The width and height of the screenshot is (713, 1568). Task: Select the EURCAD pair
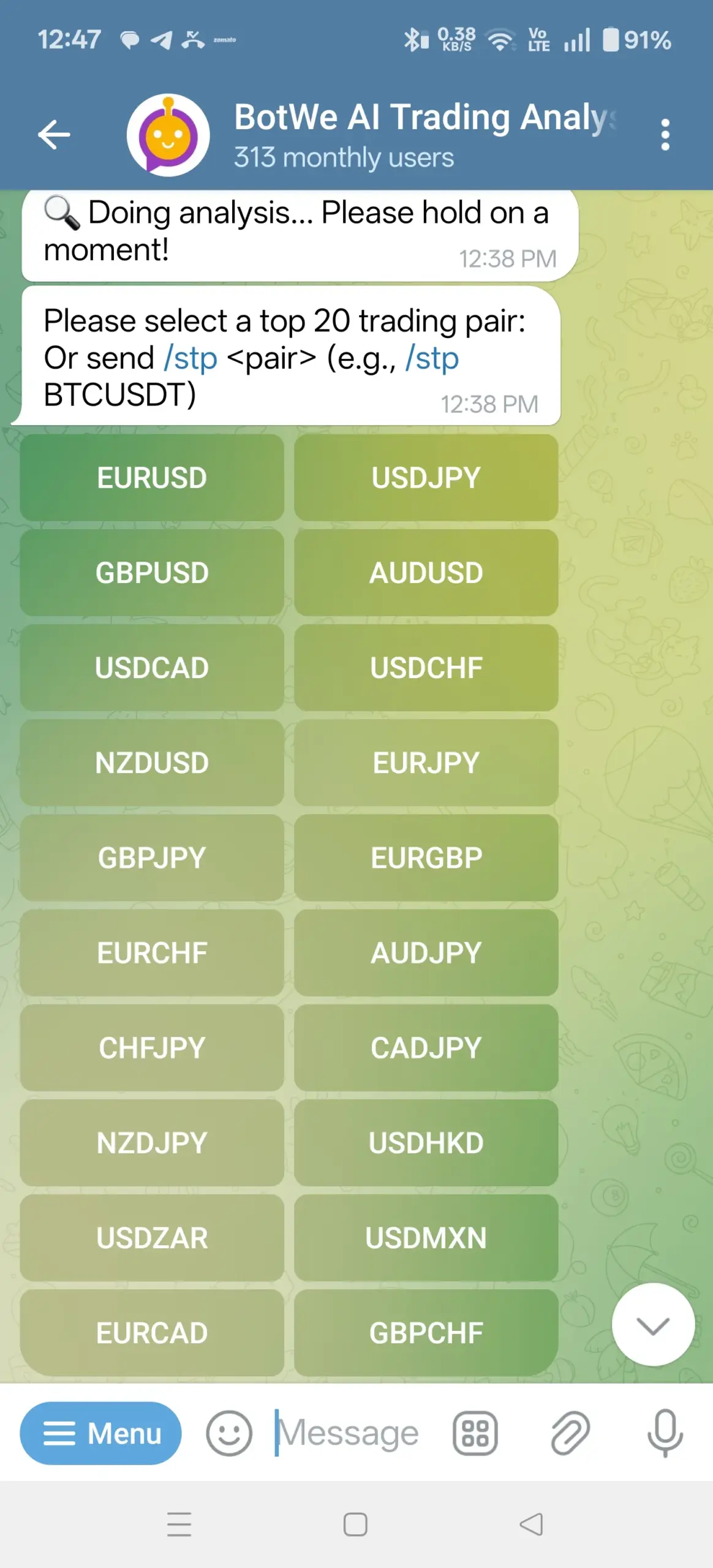point(152,1333)
